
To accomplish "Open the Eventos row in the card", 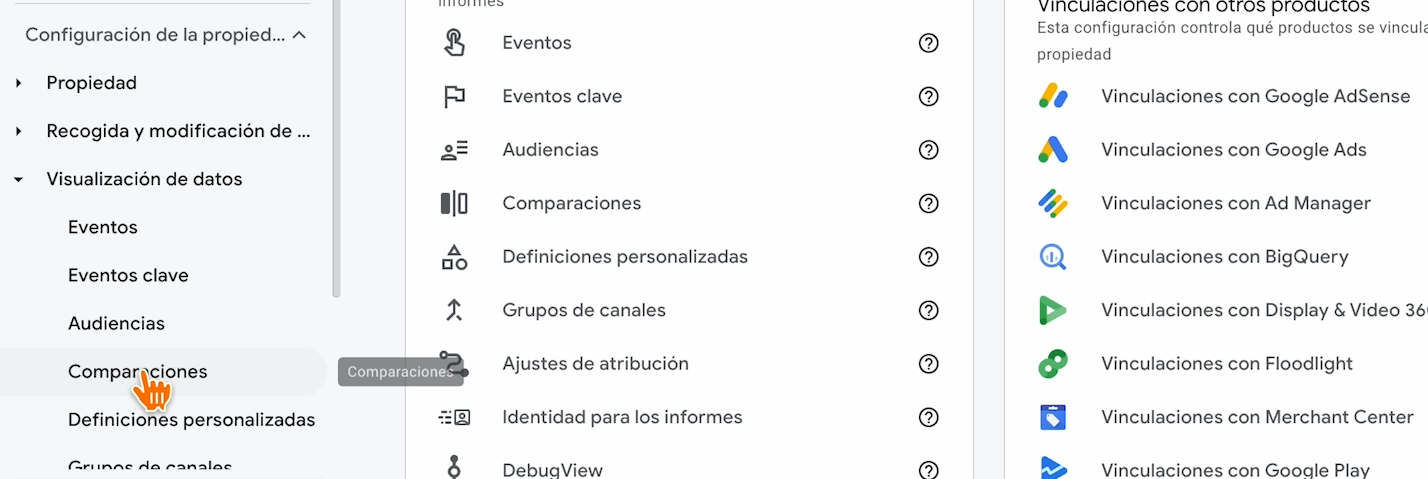I will click(x=537, y=43).
